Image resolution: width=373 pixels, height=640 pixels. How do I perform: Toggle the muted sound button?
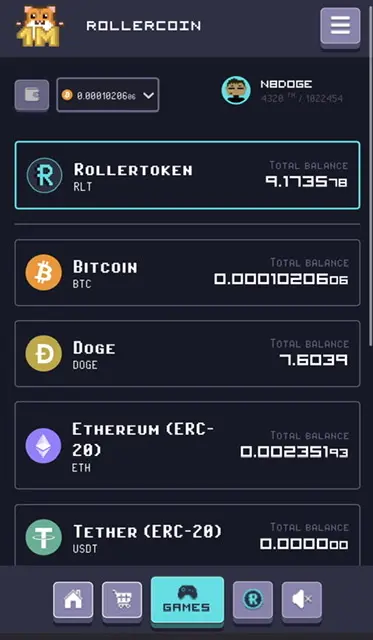(302, 601)
